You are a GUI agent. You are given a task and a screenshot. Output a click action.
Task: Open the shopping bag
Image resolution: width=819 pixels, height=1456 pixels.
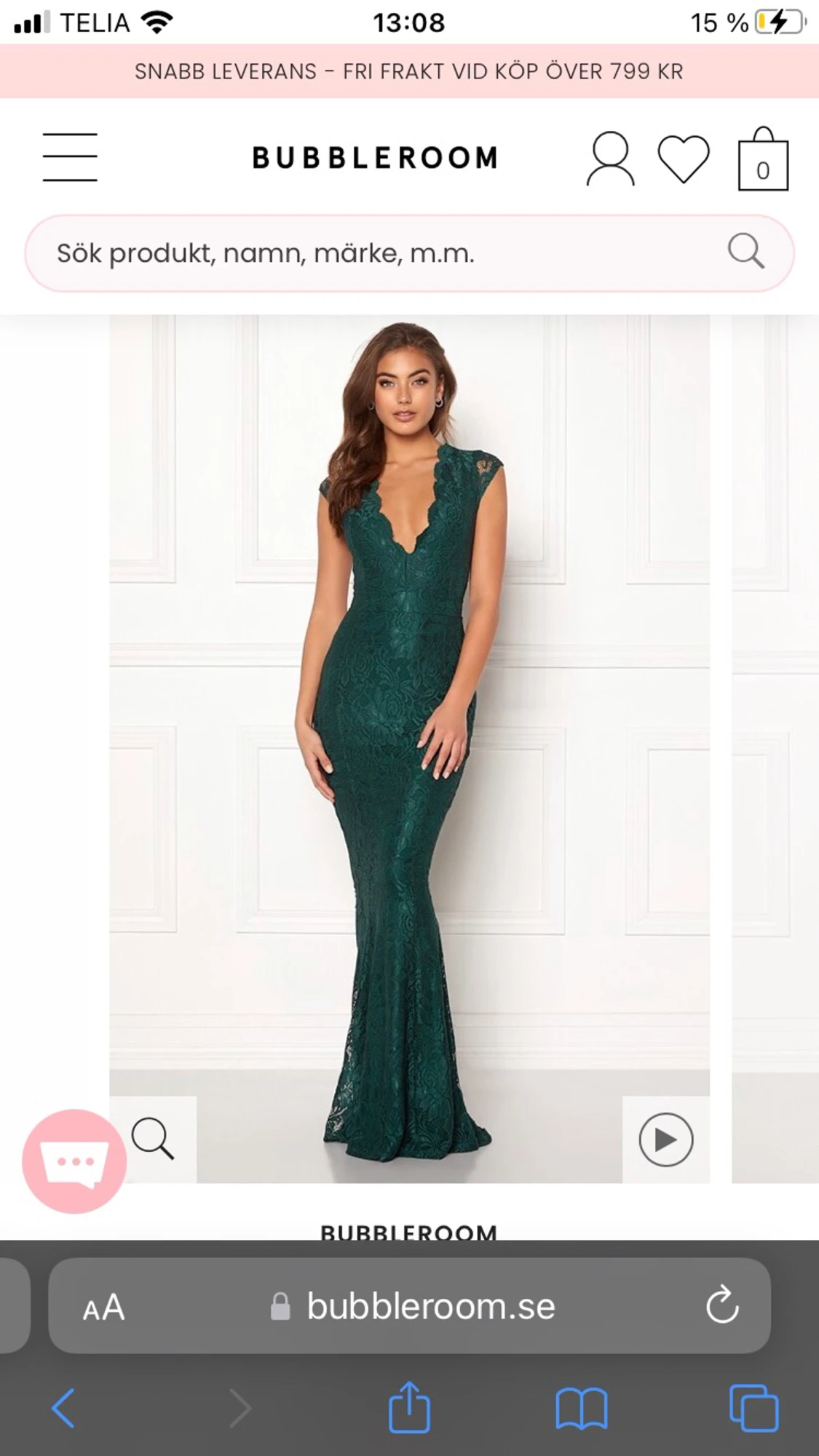pos(762,160)
